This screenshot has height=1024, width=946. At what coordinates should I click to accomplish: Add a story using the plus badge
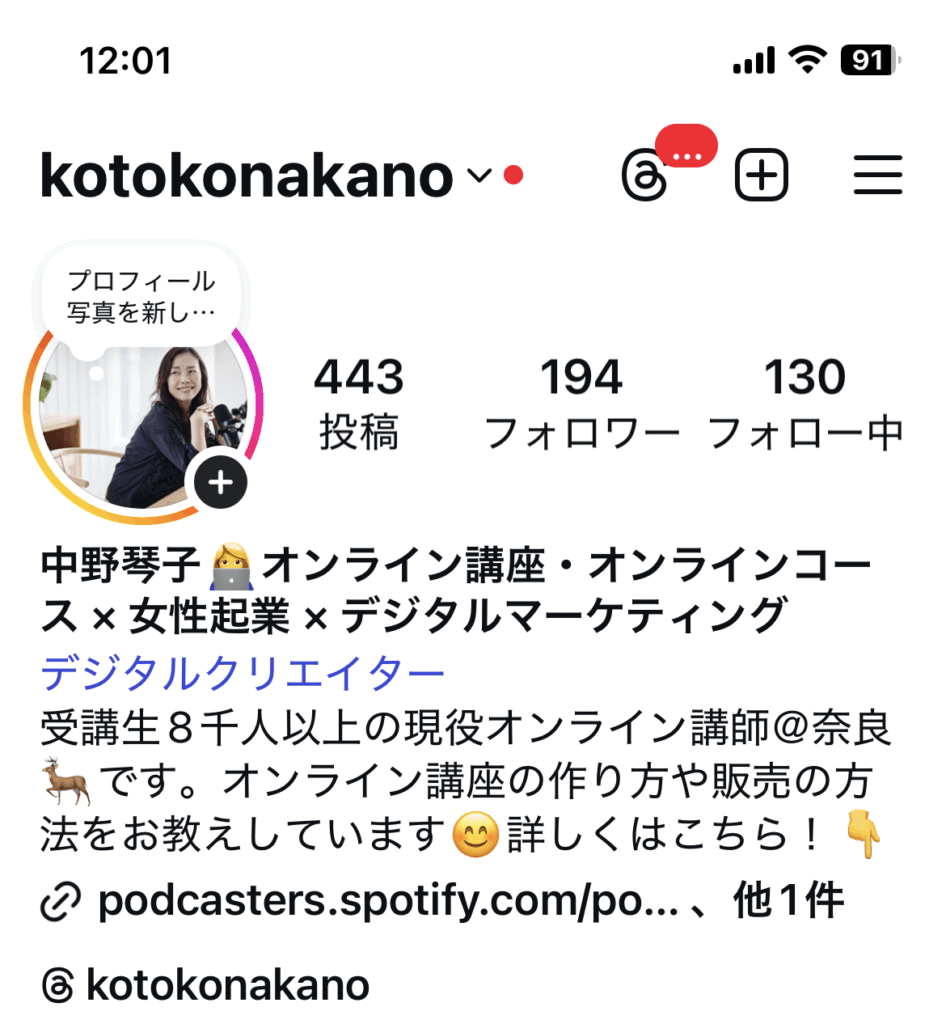pos(220,484)
